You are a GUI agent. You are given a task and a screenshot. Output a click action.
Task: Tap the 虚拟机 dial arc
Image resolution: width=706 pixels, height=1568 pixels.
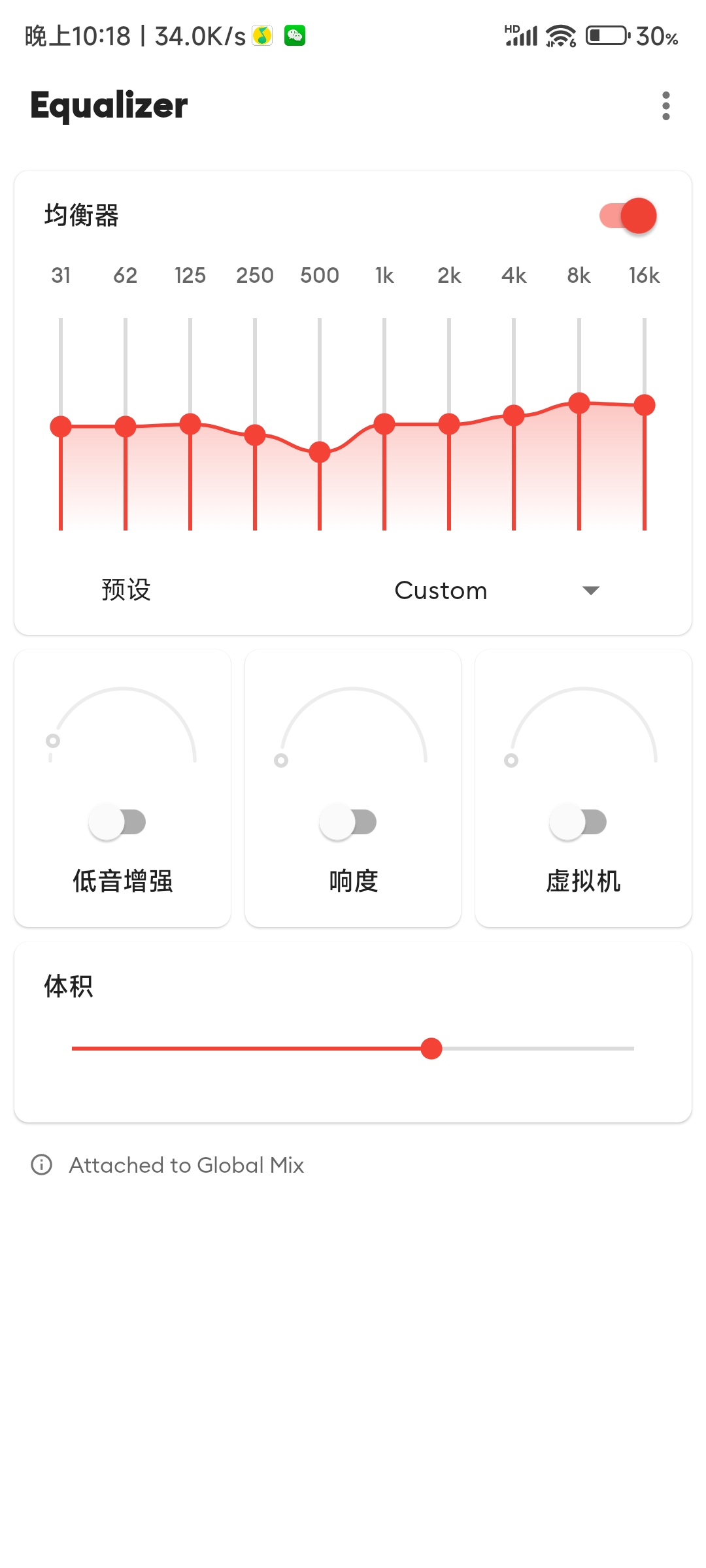[x=583, y=725]
